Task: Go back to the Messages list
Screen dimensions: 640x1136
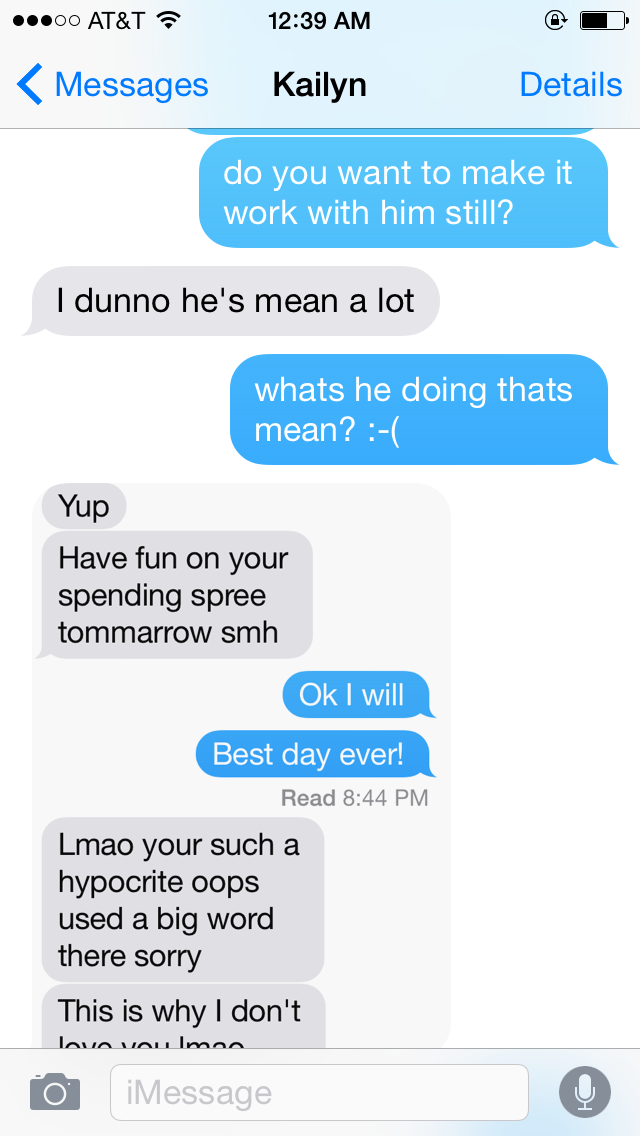Action: [x=112, y=85]
